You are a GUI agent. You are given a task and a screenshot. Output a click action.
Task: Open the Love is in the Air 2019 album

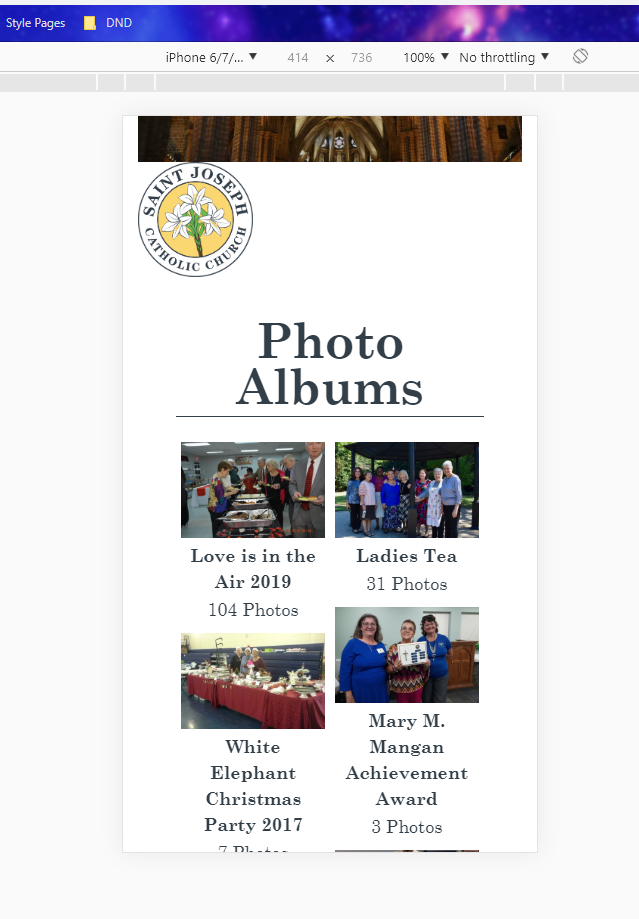click(x=253, y=490)
